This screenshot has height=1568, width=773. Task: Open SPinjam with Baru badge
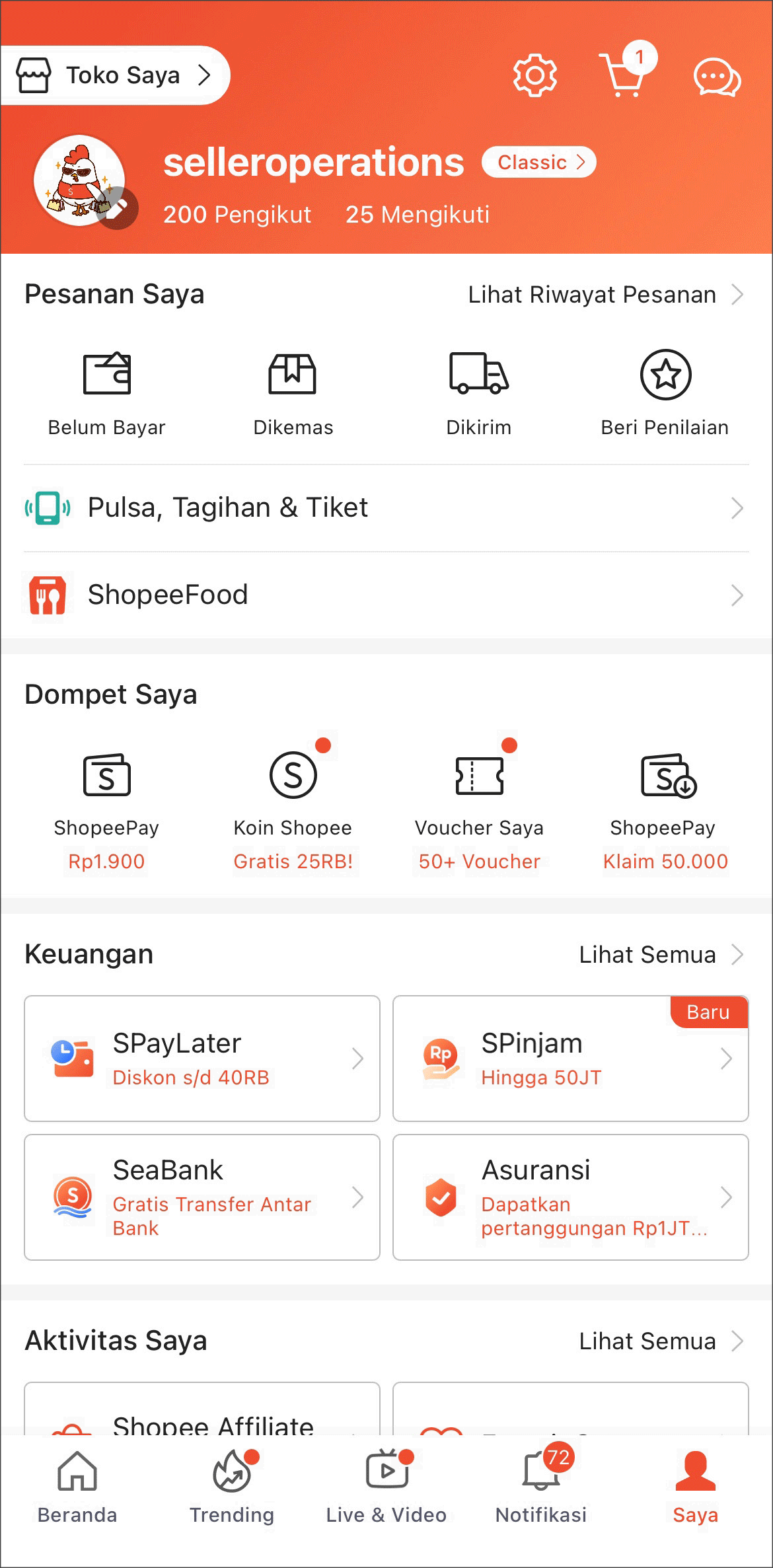[570, 1059]
